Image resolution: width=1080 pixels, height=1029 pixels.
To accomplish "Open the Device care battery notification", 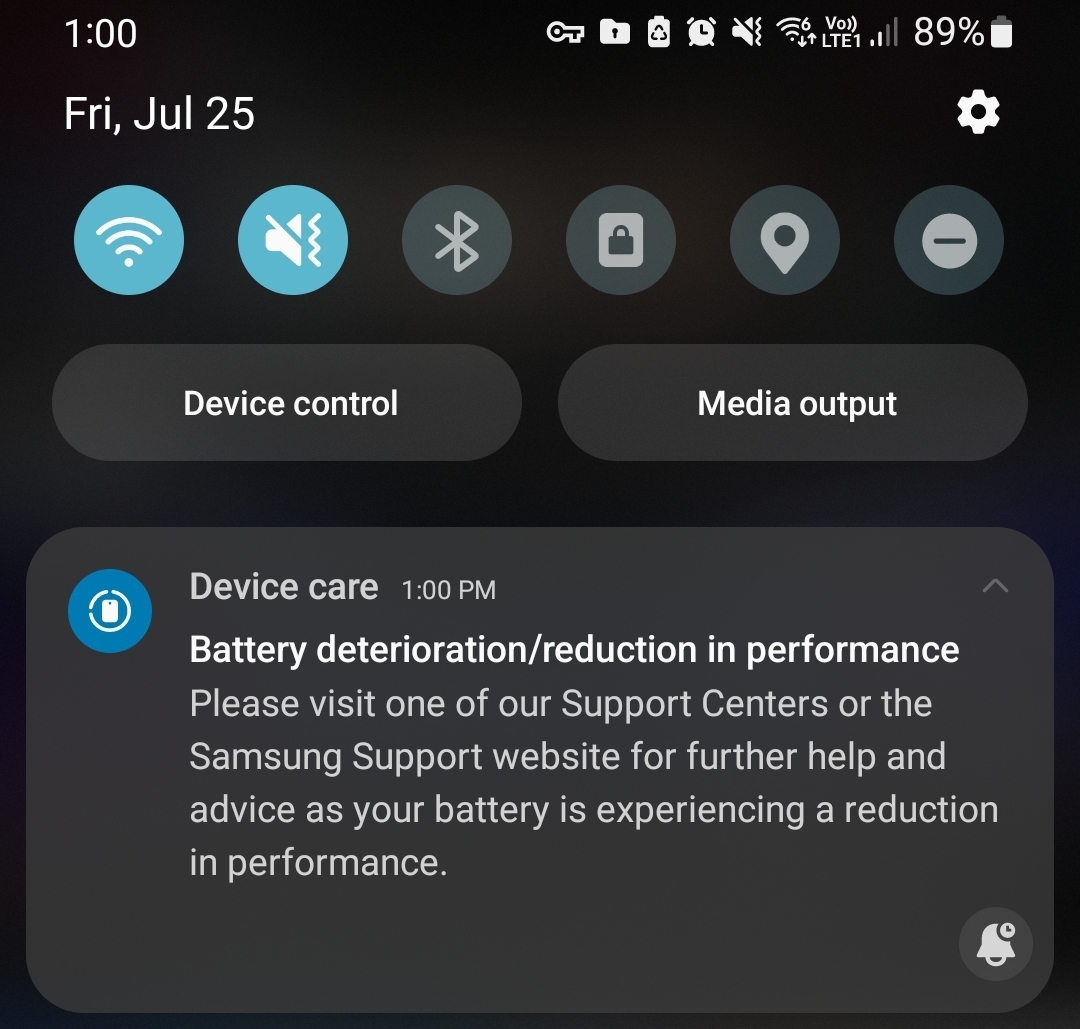I will click(x=573, y=755).
